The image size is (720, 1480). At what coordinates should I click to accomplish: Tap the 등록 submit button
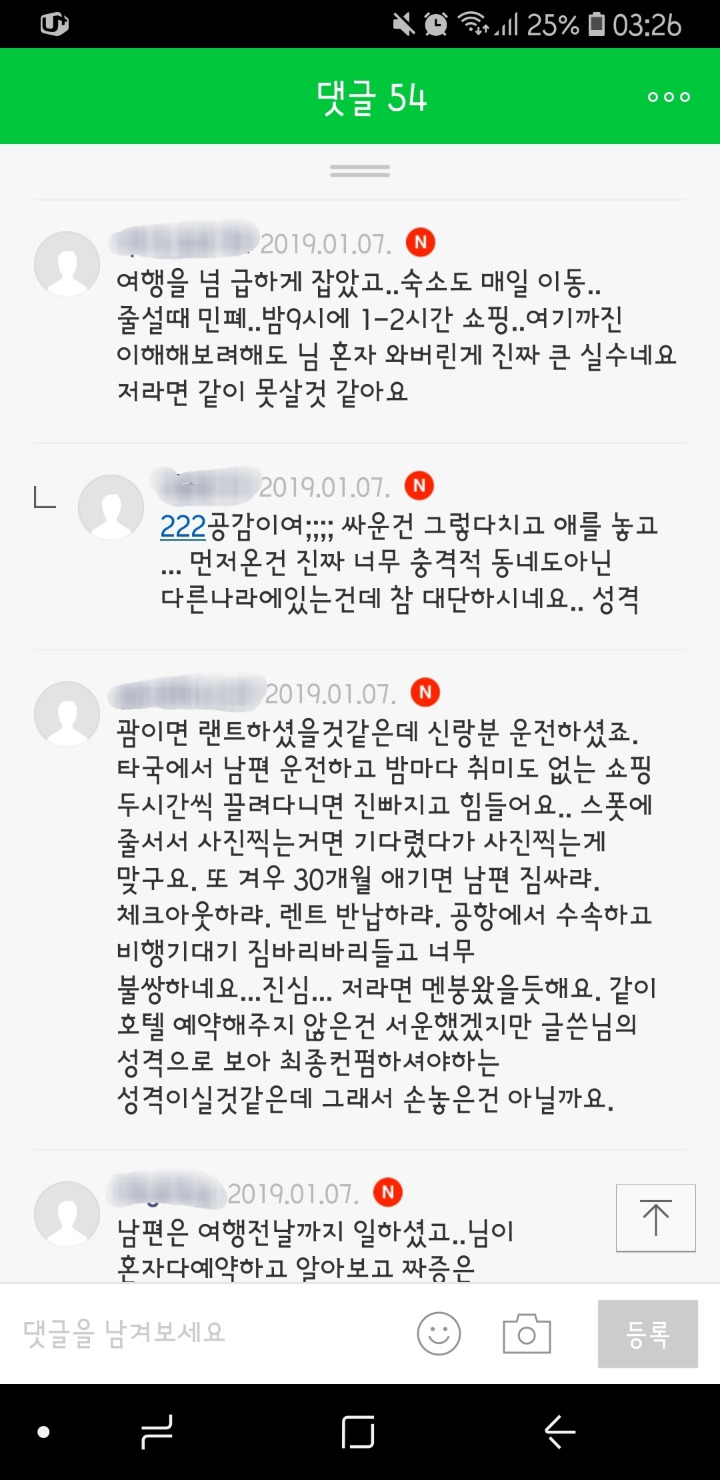pos(648,1334)
